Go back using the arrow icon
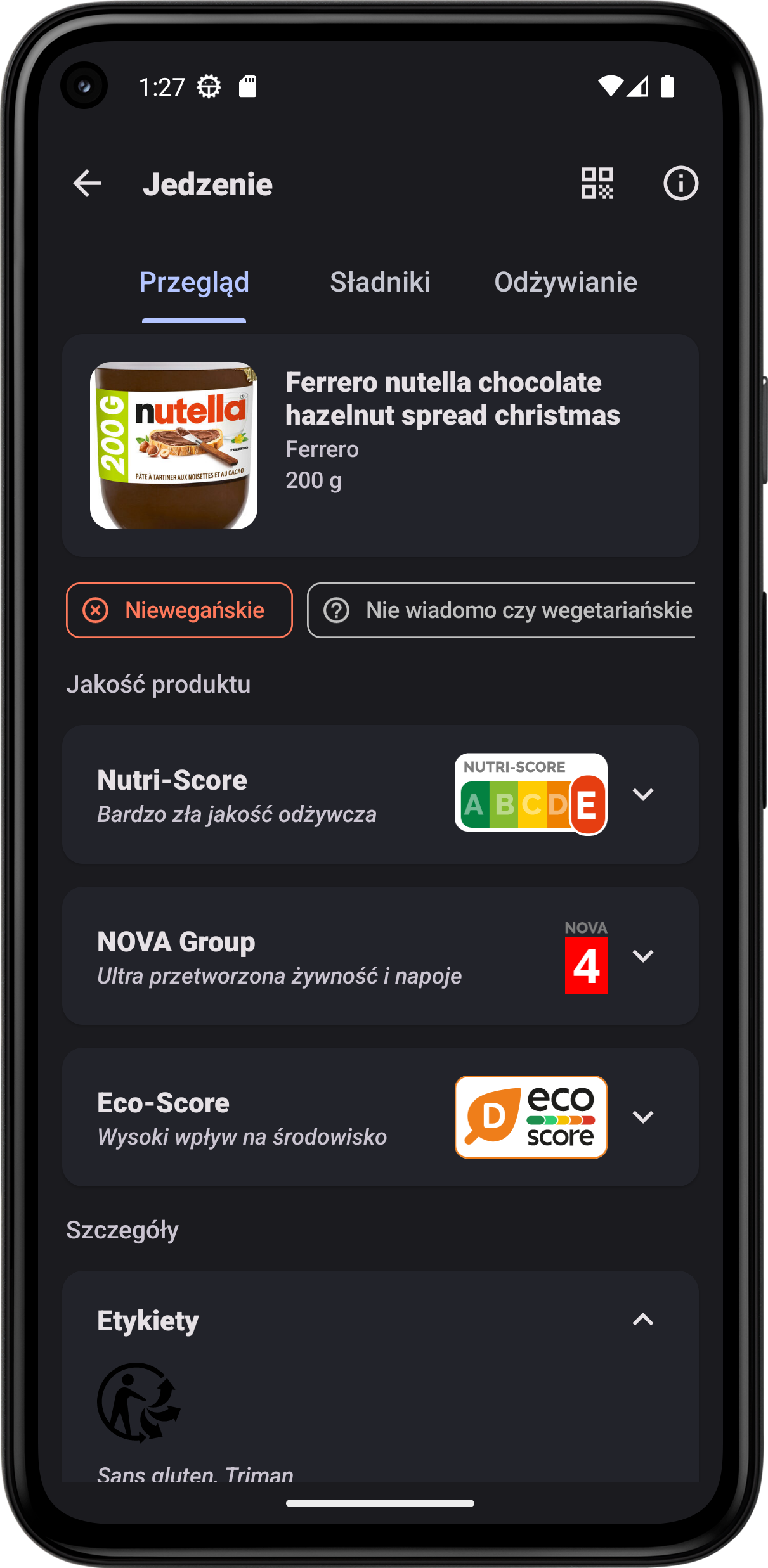 87,184
